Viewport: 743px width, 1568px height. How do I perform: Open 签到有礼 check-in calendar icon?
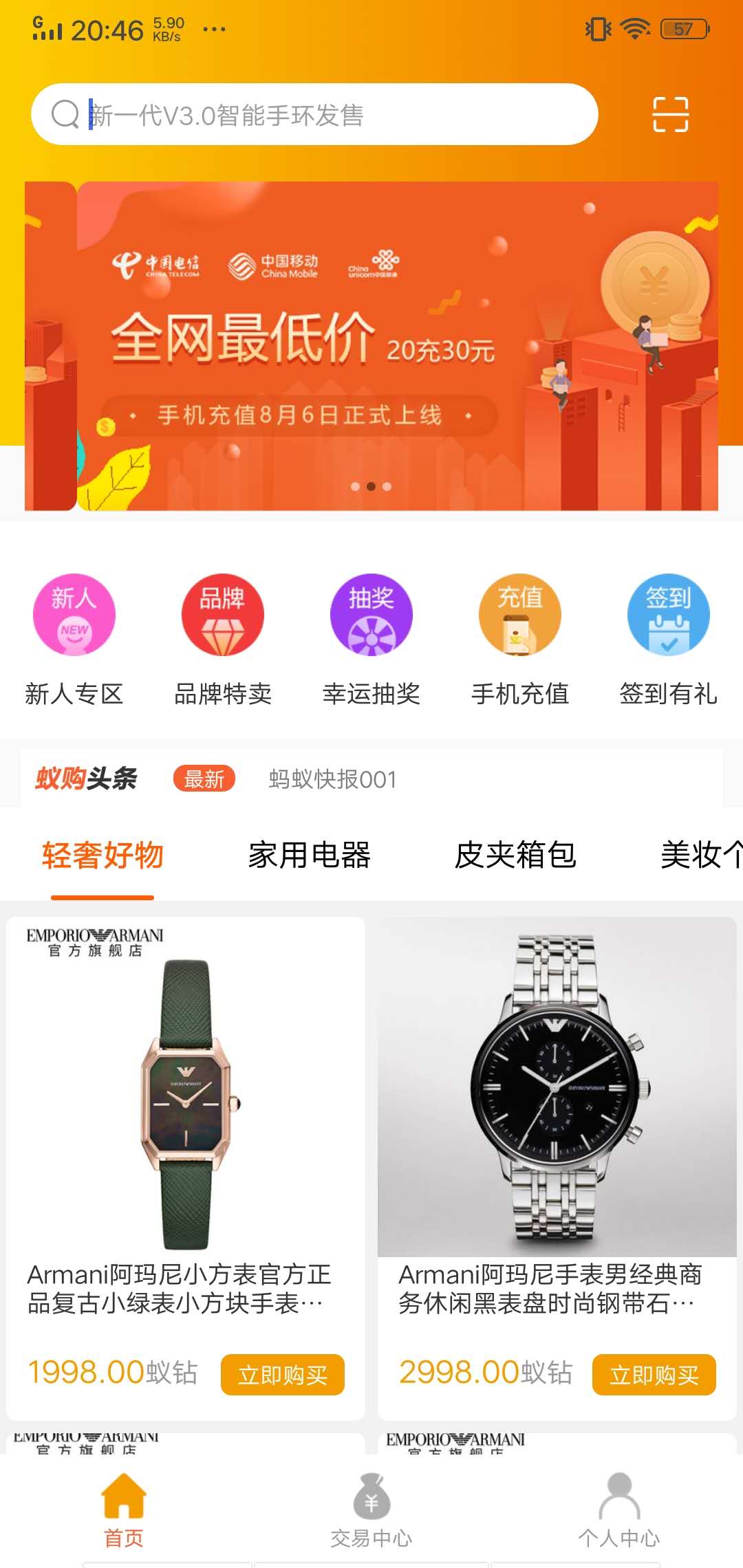[x=669, y=616]
